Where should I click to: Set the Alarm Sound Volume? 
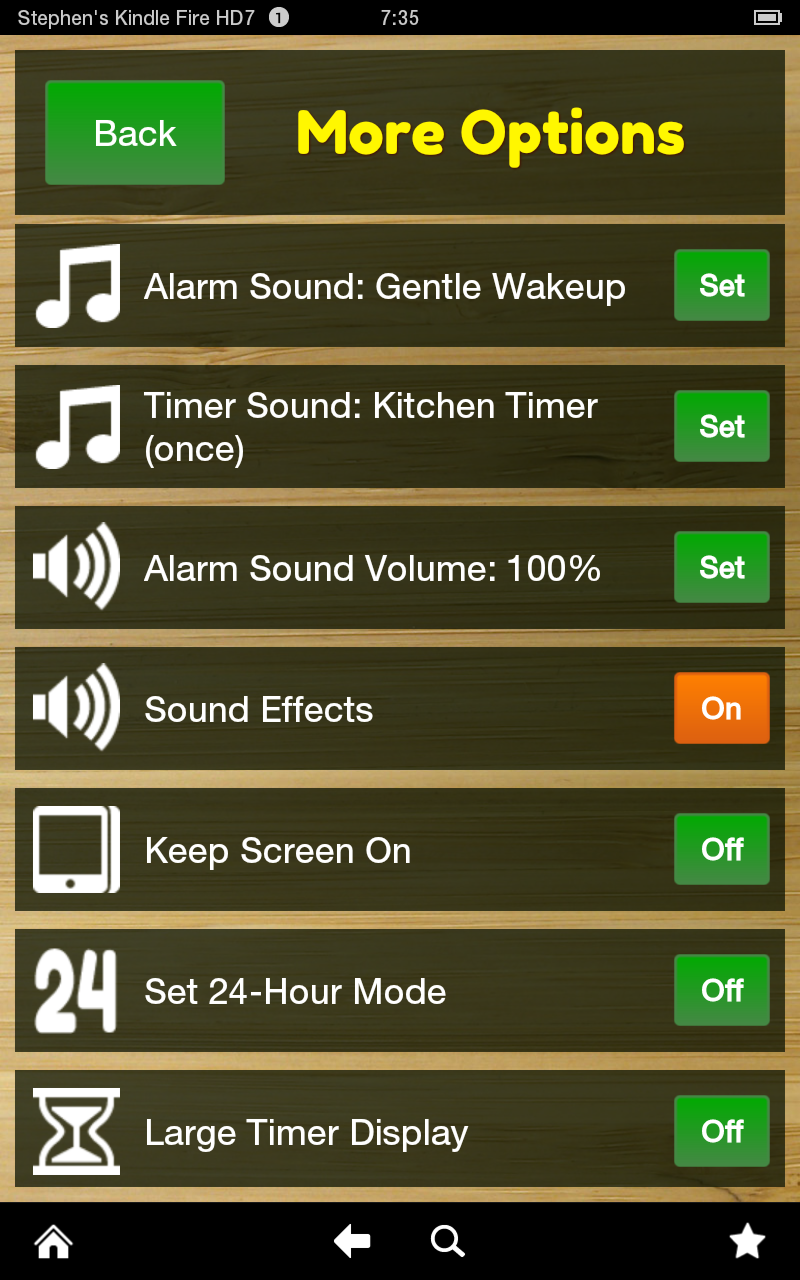(x=721, y=567)
